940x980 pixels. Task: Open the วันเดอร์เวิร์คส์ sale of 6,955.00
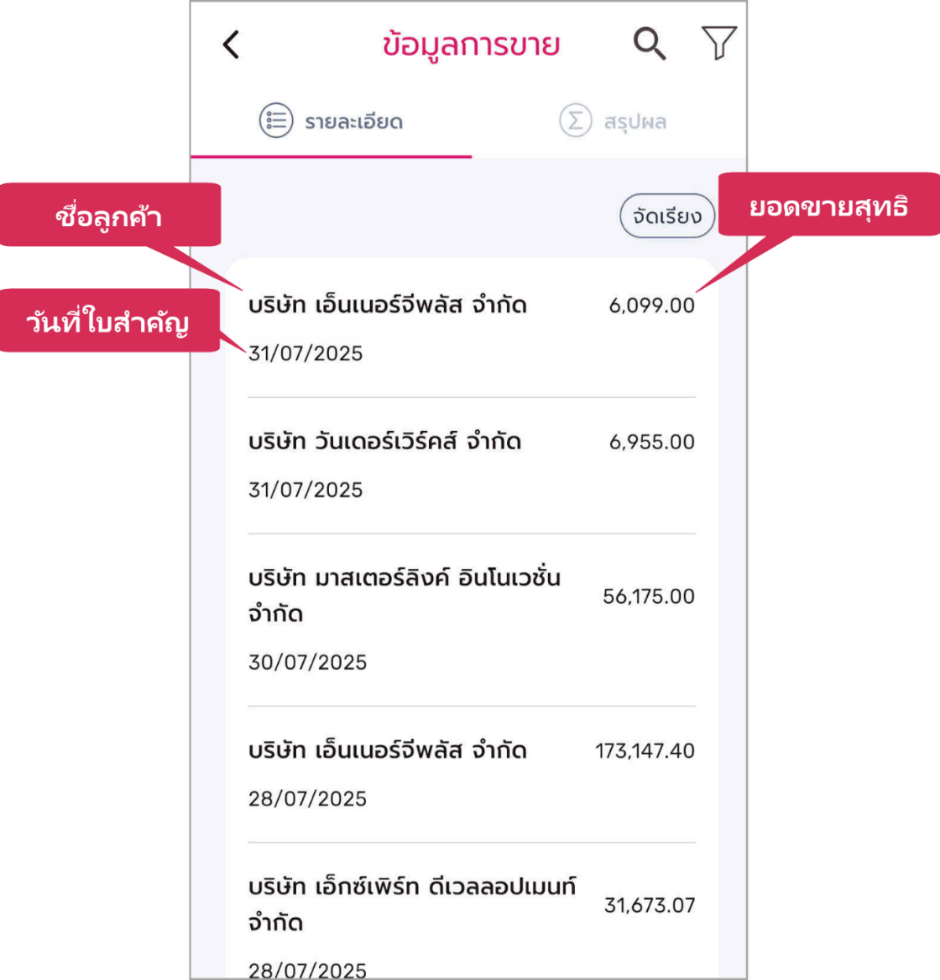coord(472,466)
